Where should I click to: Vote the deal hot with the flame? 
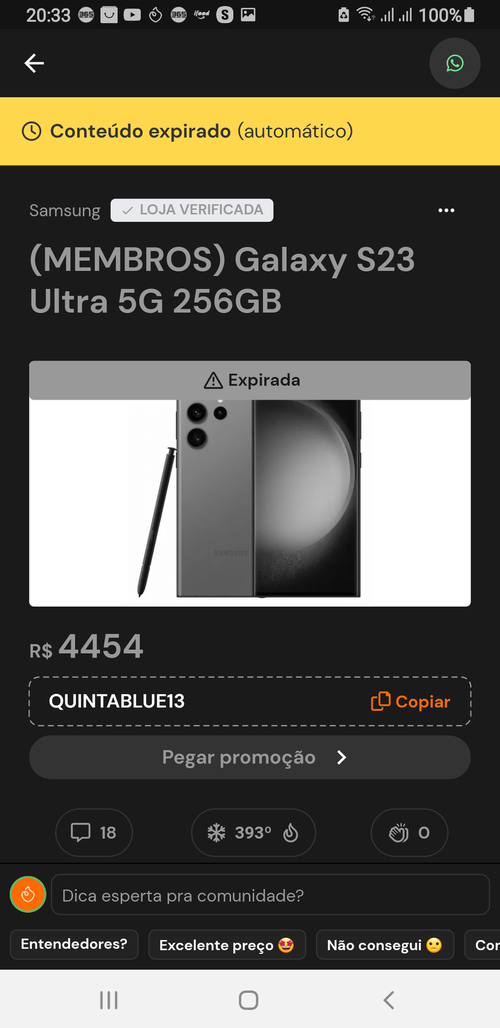click(290, 833)
